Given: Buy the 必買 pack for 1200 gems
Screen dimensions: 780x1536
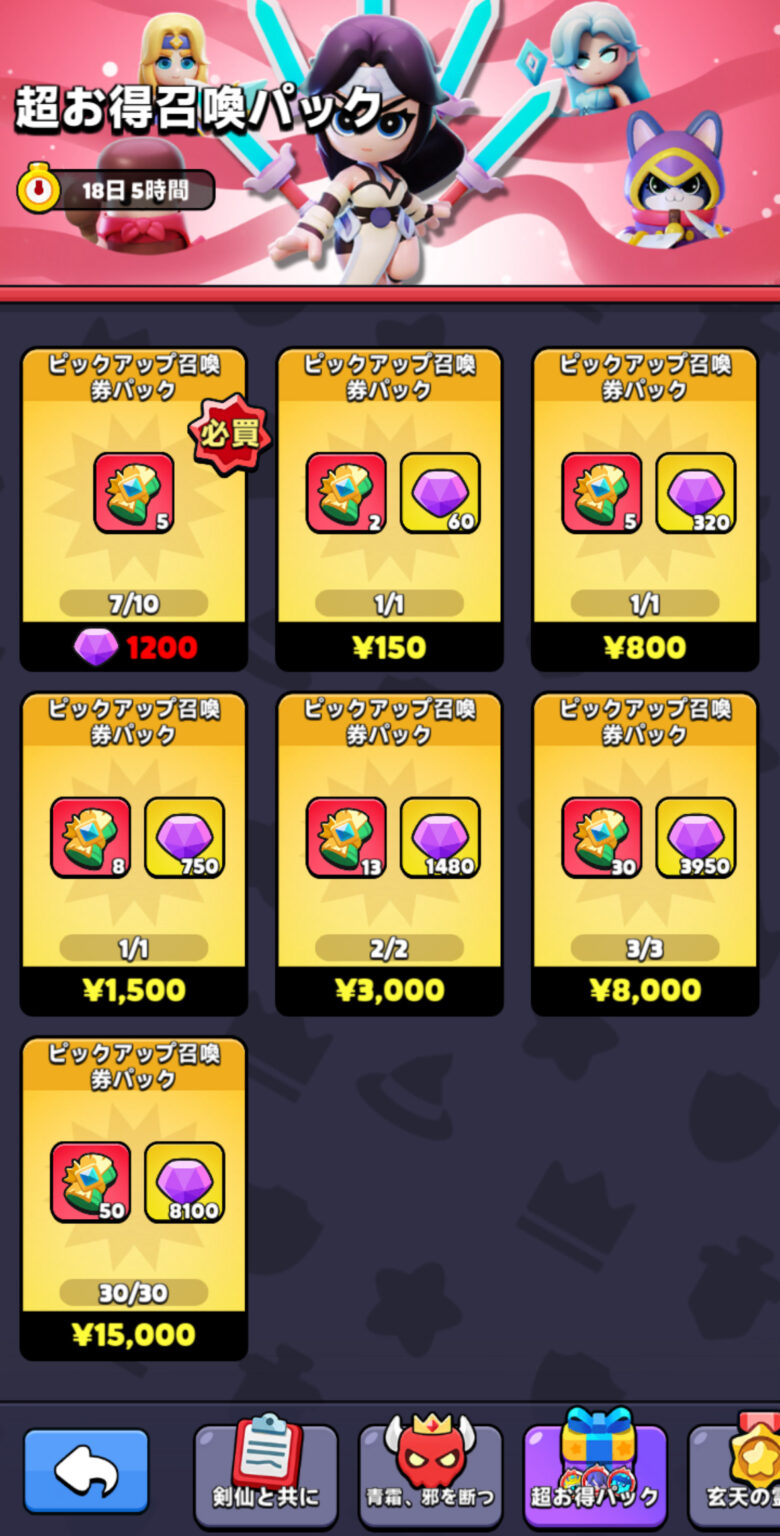Looking at the screenshot, I should tap(134, 647).
